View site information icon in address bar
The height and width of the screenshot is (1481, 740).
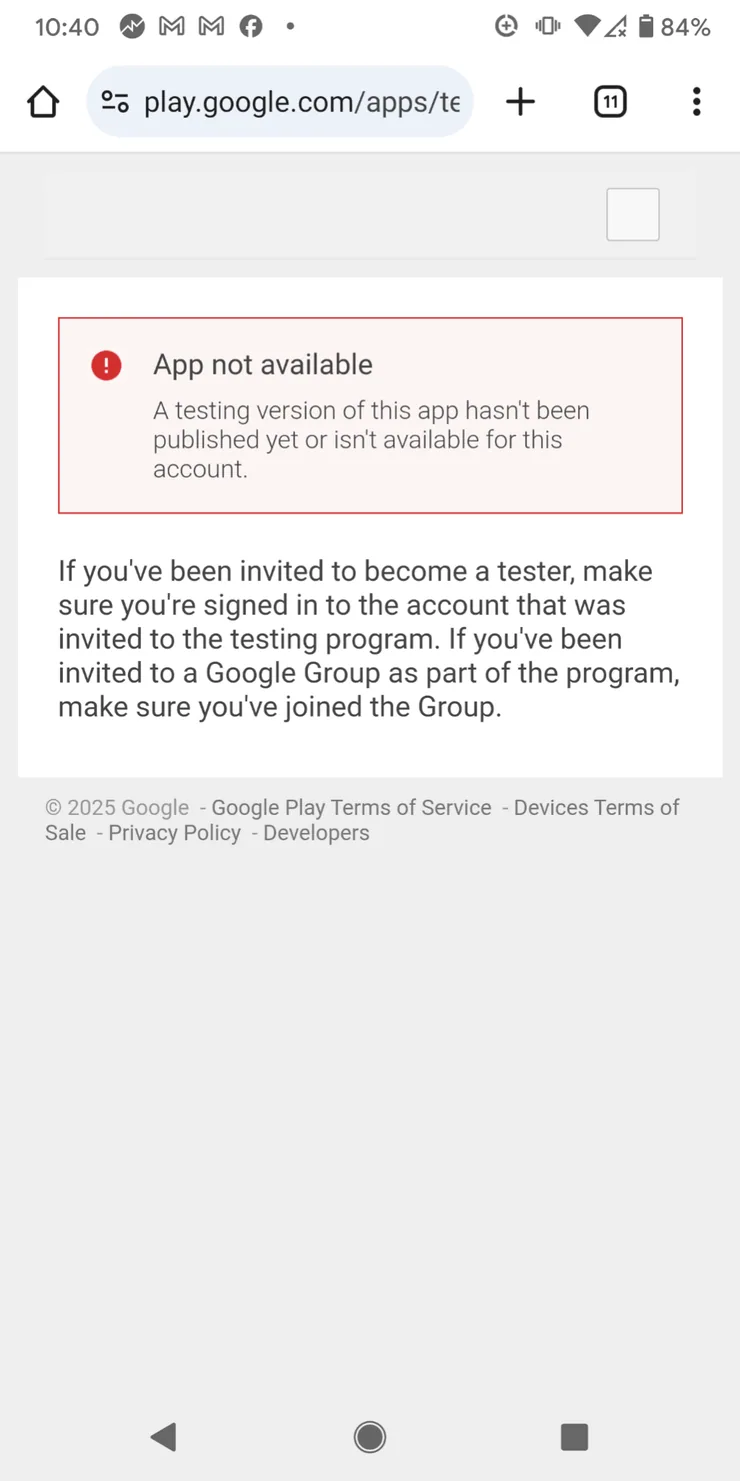115,102
